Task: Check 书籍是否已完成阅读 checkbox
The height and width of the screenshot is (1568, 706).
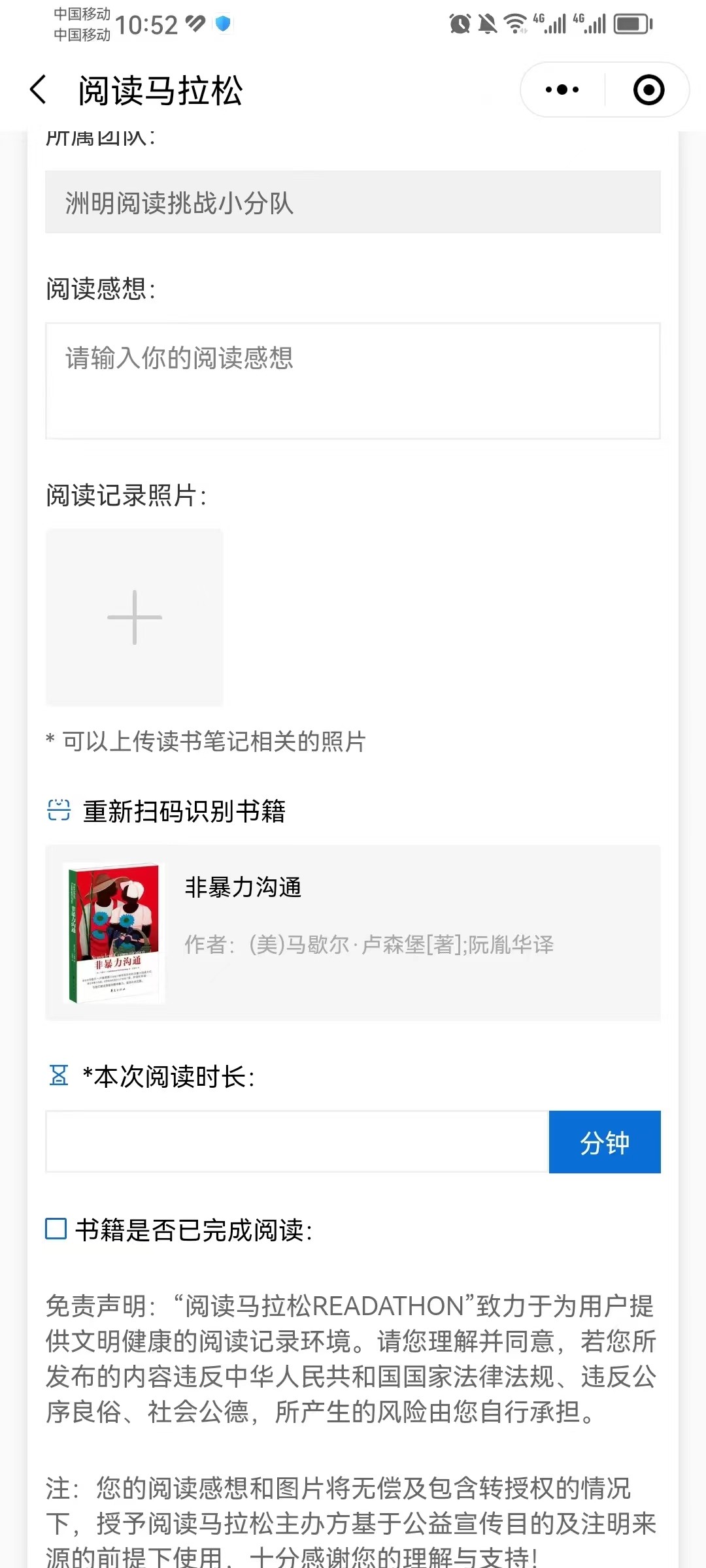Action: [56, 1229]
